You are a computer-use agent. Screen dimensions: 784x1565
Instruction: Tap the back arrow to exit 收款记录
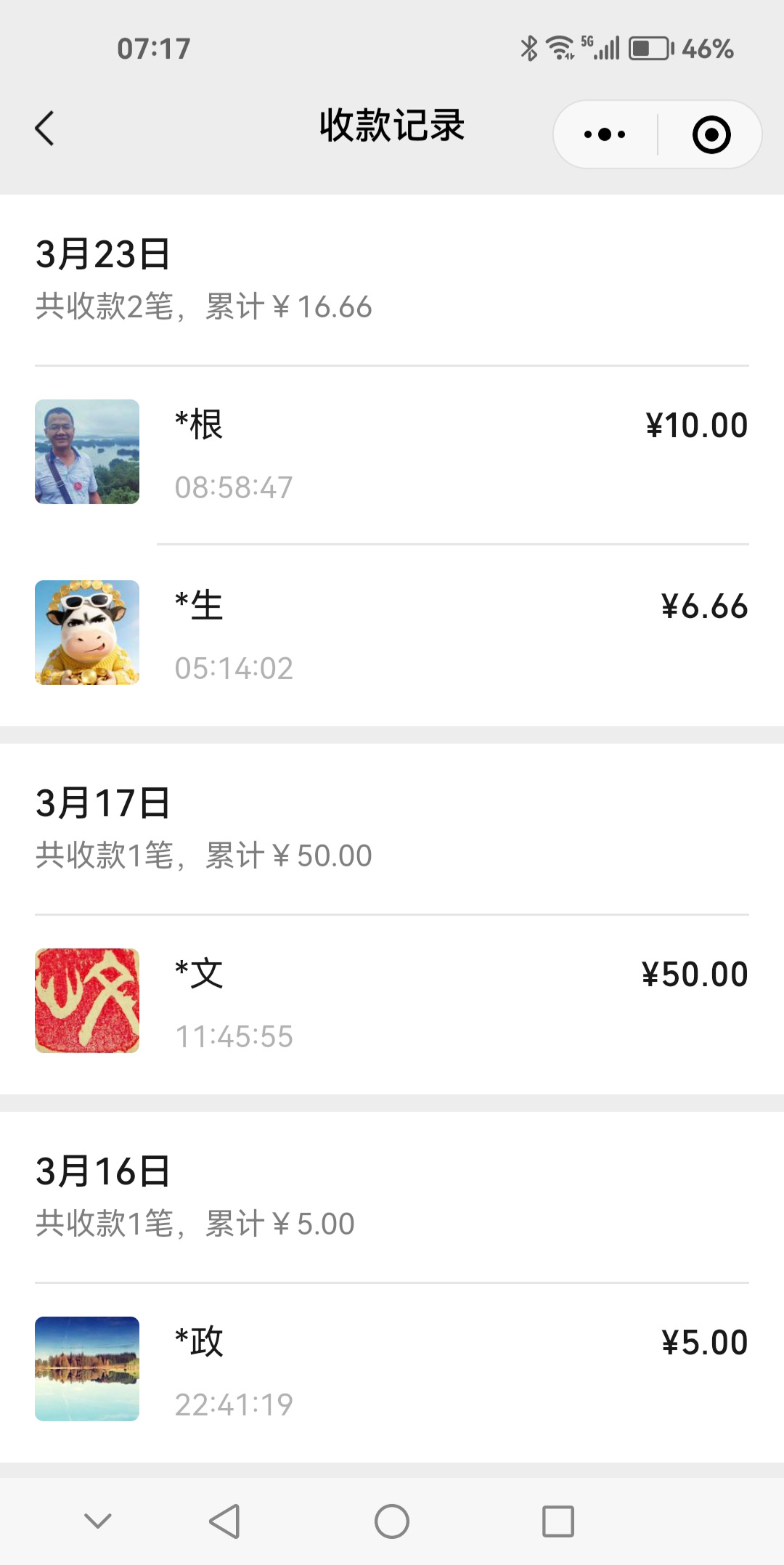(x=45, y=127)
